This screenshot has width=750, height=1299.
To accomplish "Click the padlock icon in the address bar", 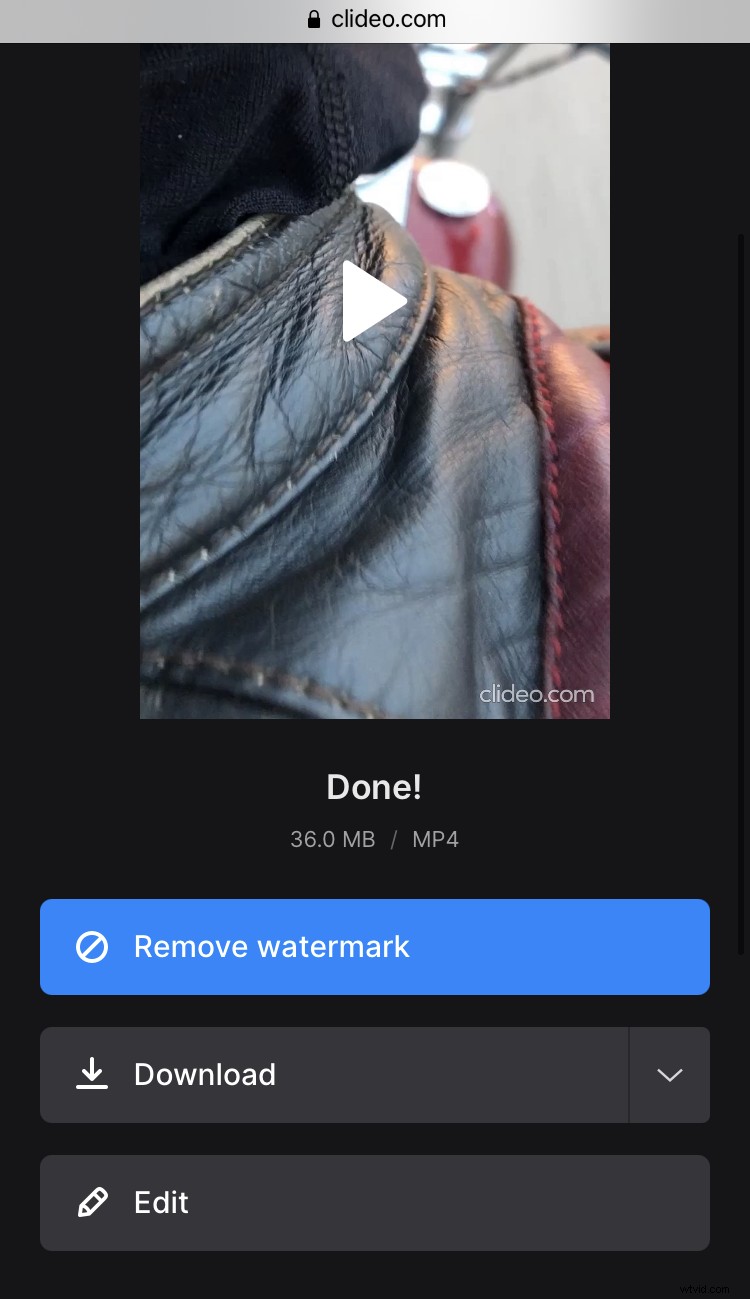I will point(312,18).
